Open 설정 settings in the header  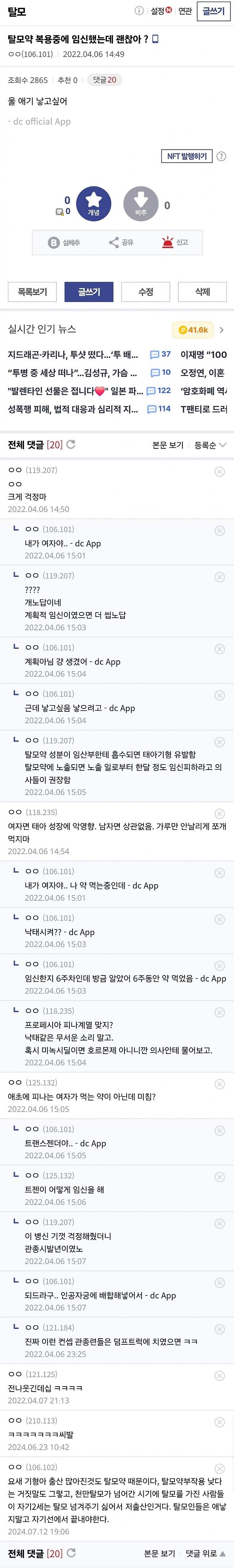[160, 11]
